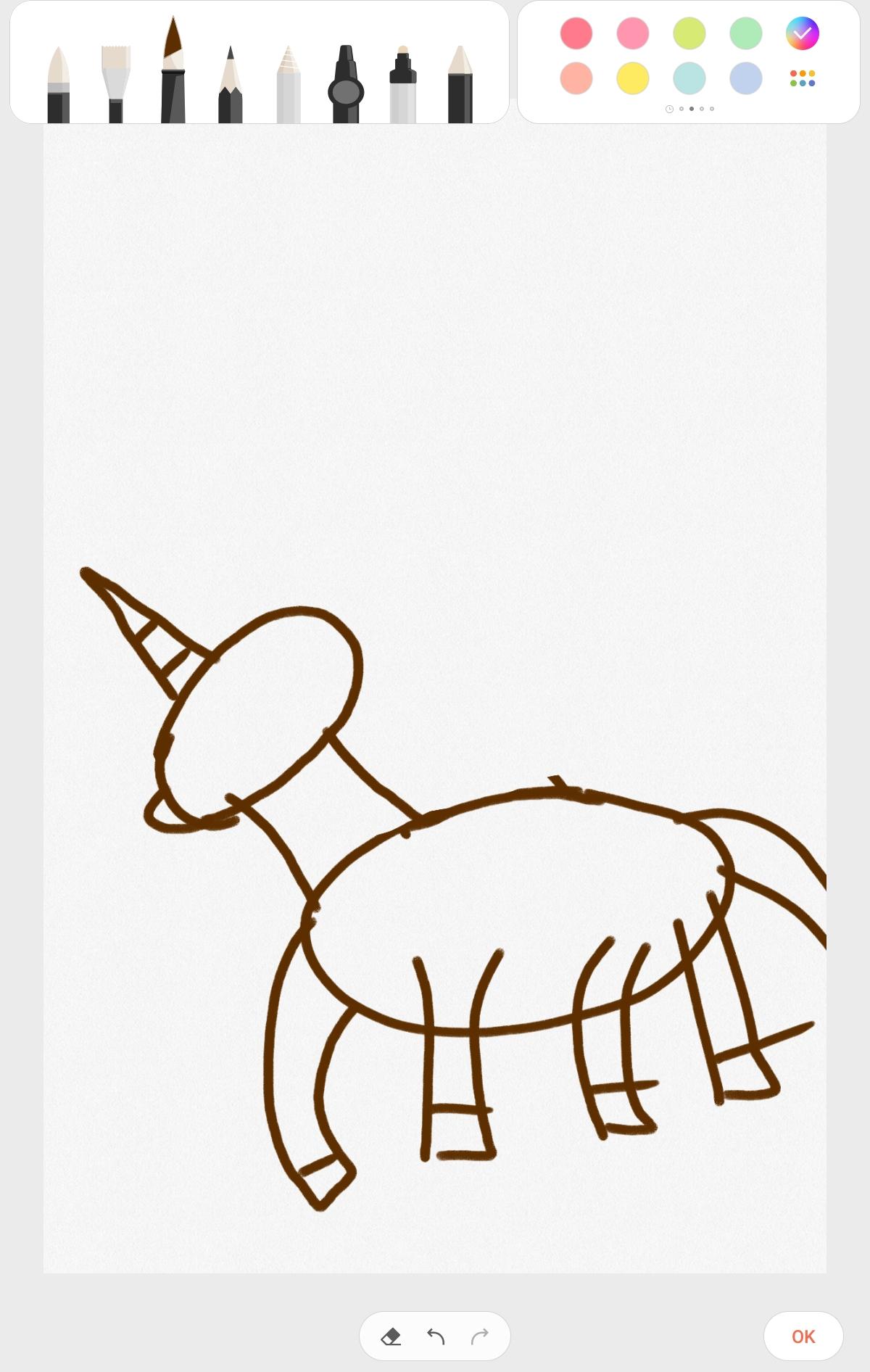The image size is (870, 1372).
Task: Confirm the drawing with OK
Action: pyautogui.click(x=803, y=1336)
